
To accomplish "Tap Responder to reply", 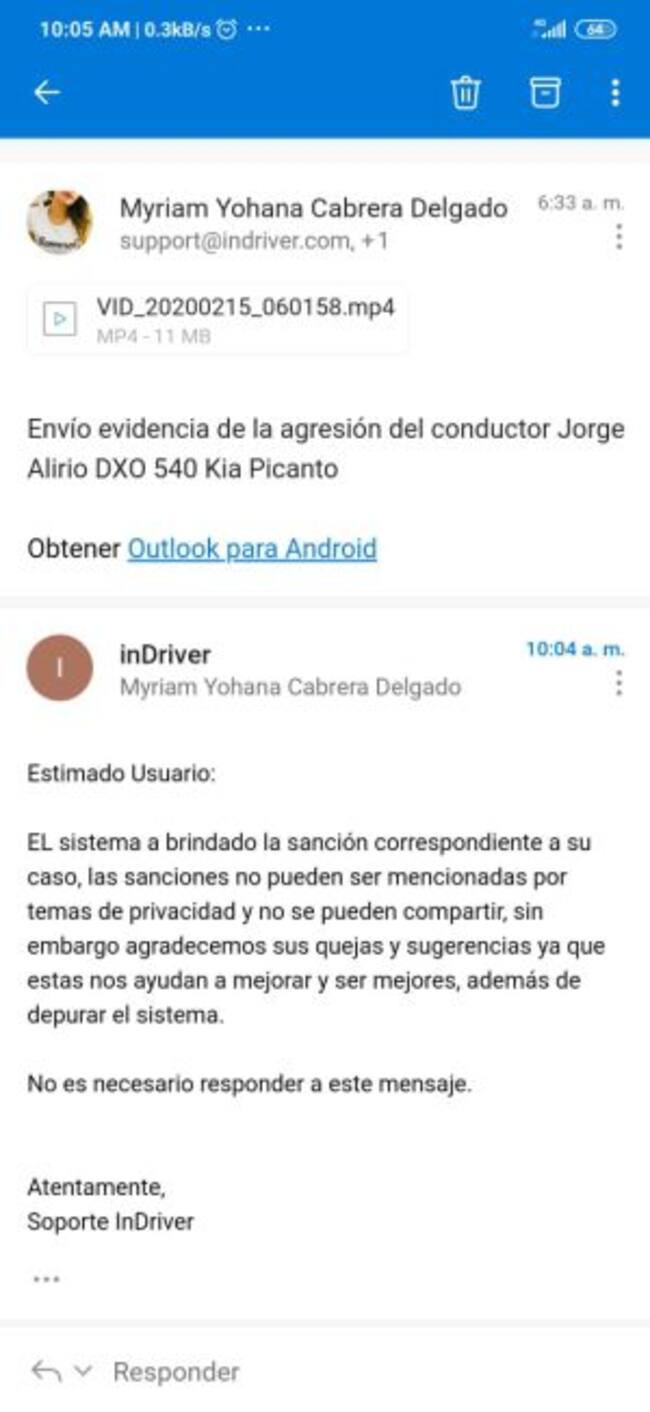I will coord(176,1371).
